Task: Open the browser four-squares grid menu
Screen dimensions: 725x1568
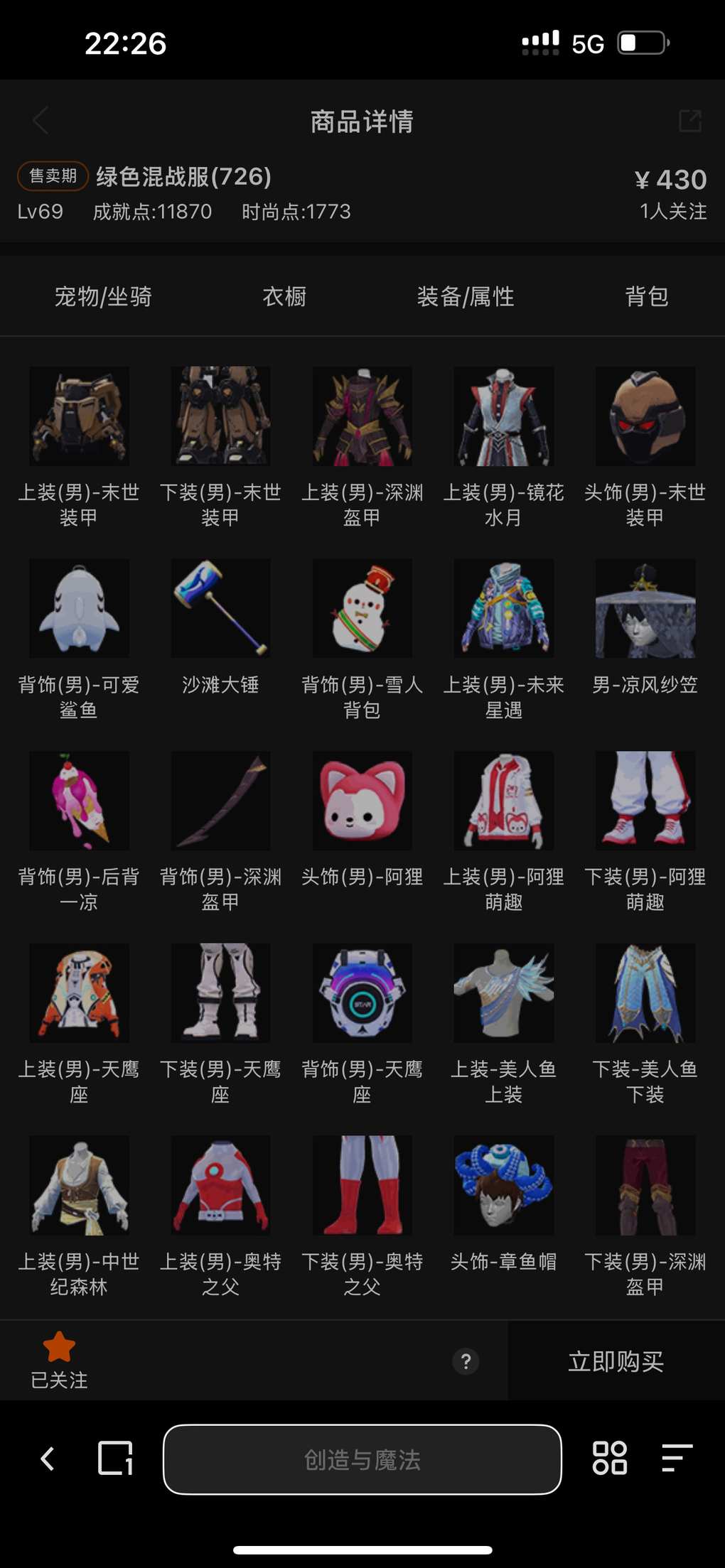Action: pyautogui.click(x=609, y=1459)
